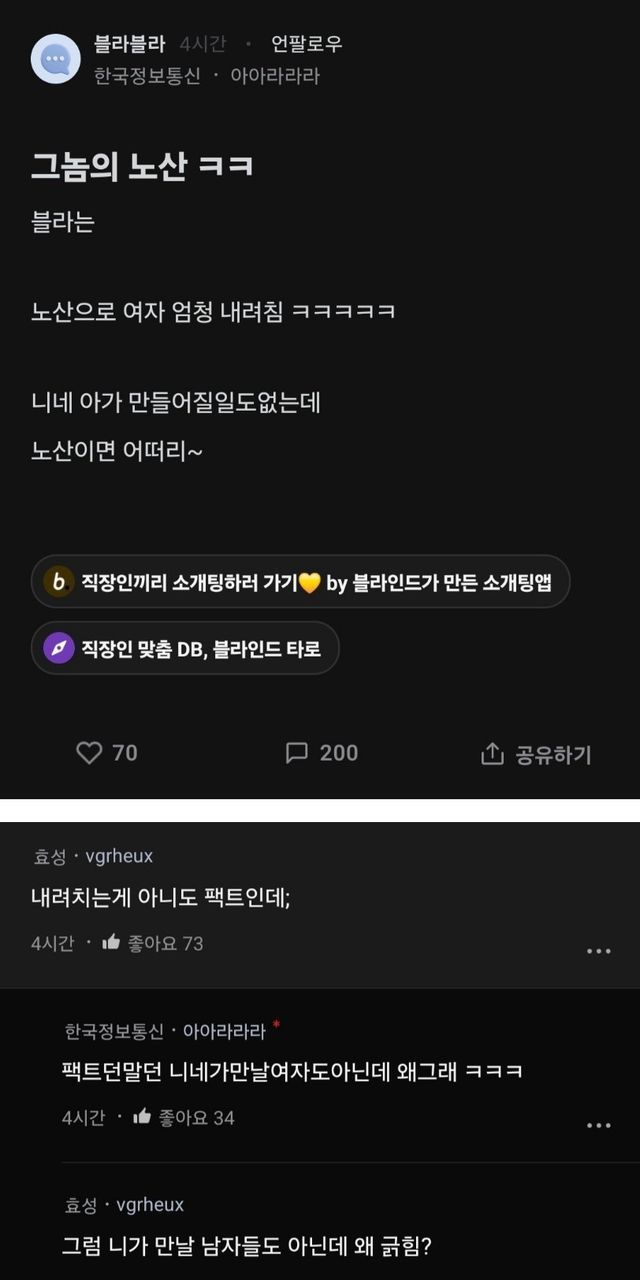Open overflow menu on the 효성 comment

pos(598,951)
